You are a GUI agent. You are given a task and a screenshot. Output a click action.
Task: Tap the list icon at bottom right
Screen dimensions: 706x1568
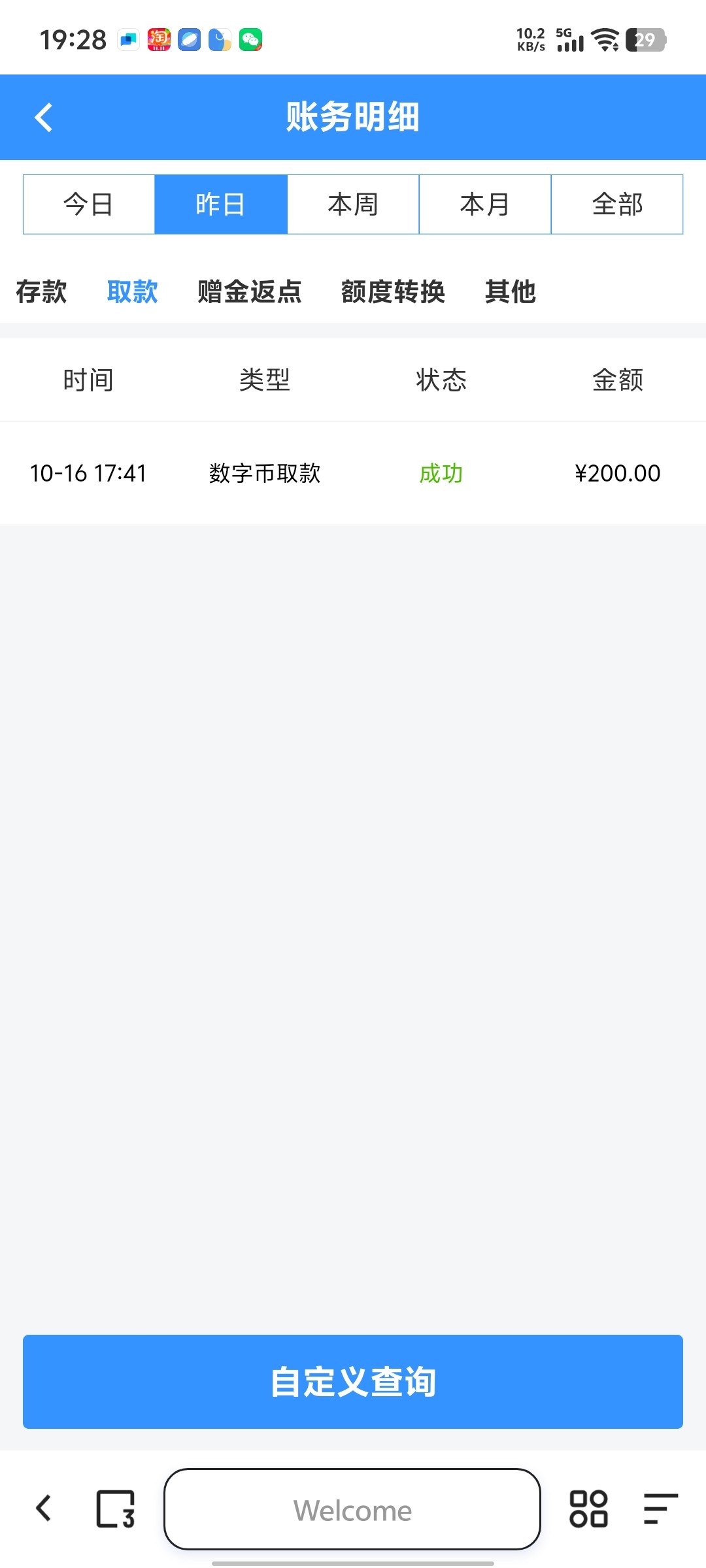coord(660,1509)
